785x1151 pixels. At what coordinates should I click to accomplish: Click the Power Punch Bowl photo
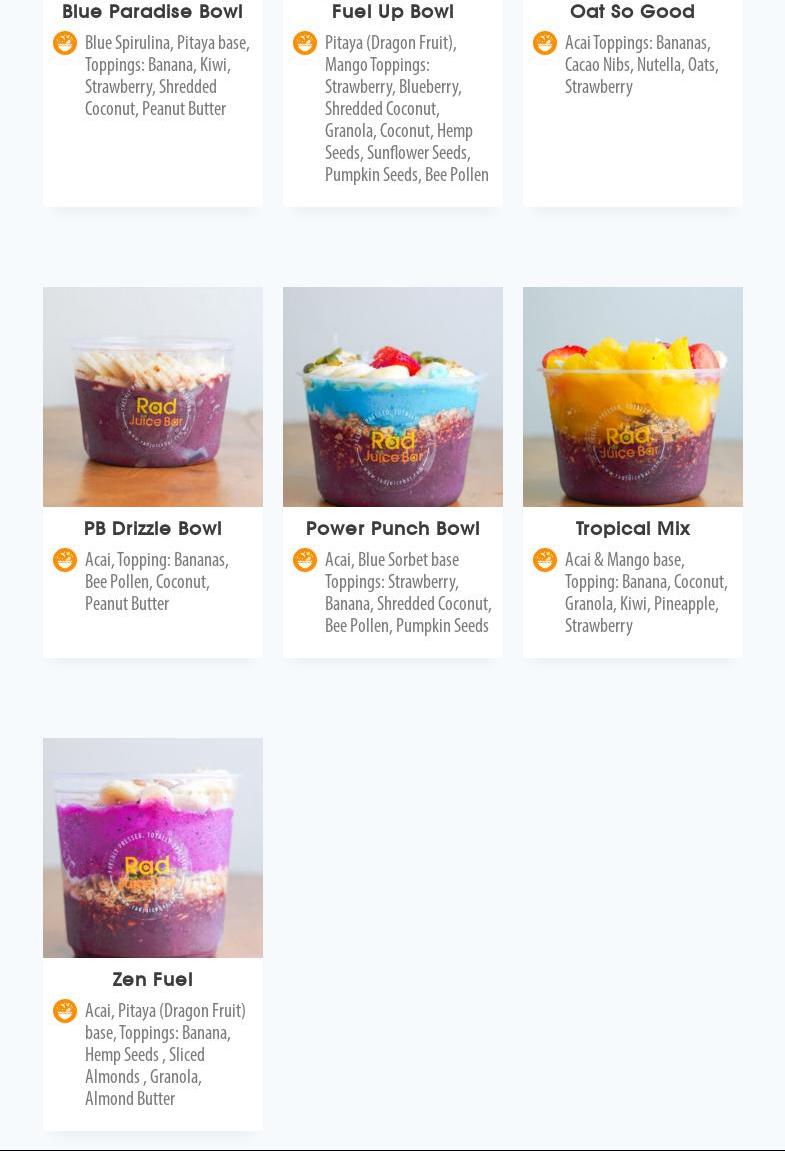point(392,396)
